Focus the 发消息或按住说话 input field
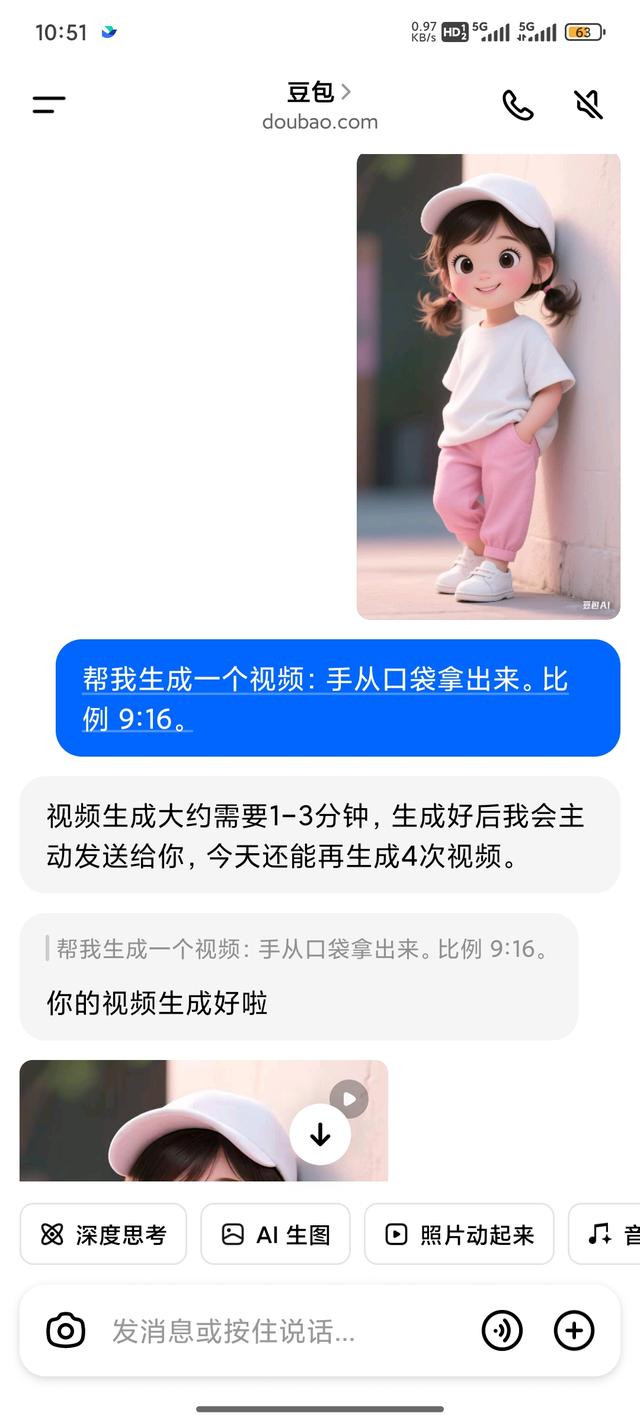The image size is (640, 1422). point(285,1331)
